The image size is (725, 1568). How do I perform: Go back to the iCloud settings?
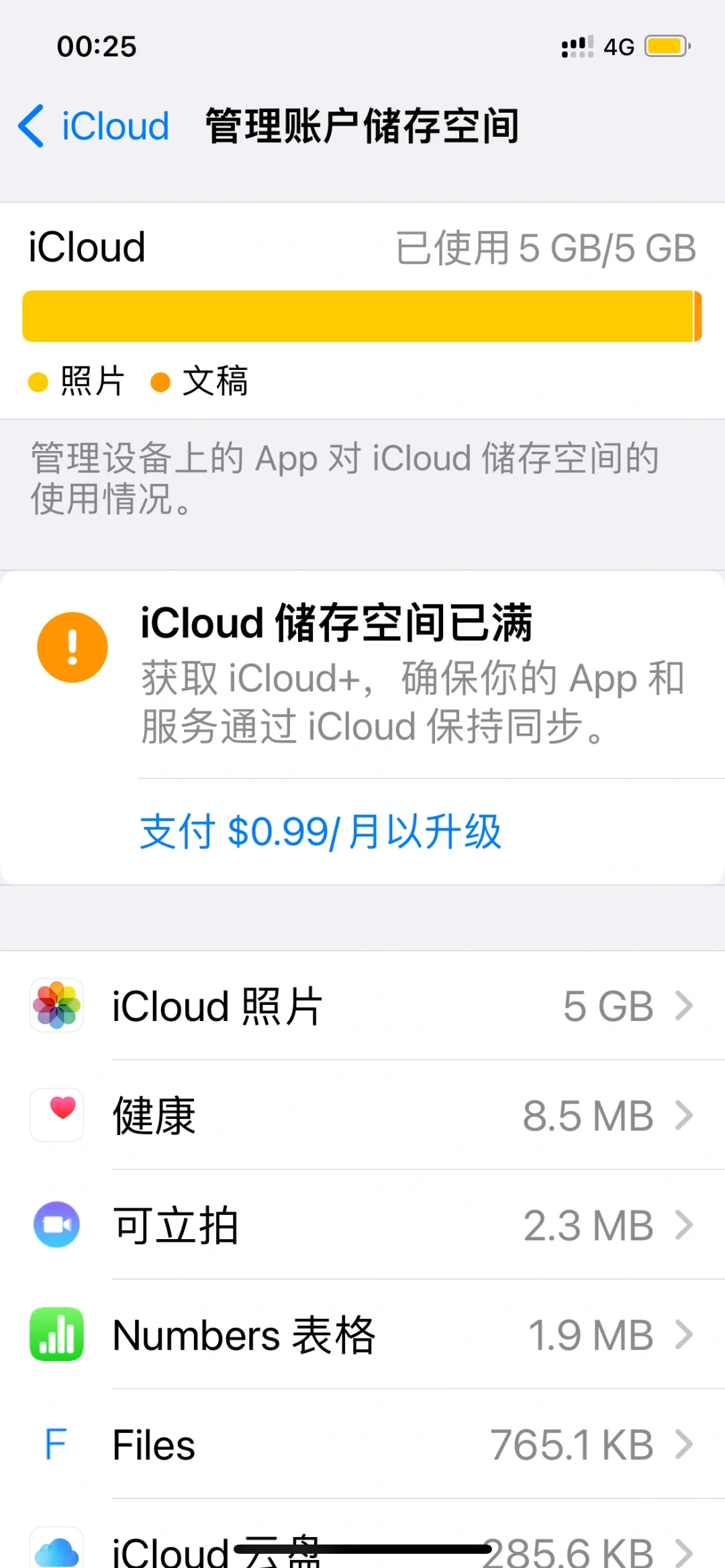point(94,126)
